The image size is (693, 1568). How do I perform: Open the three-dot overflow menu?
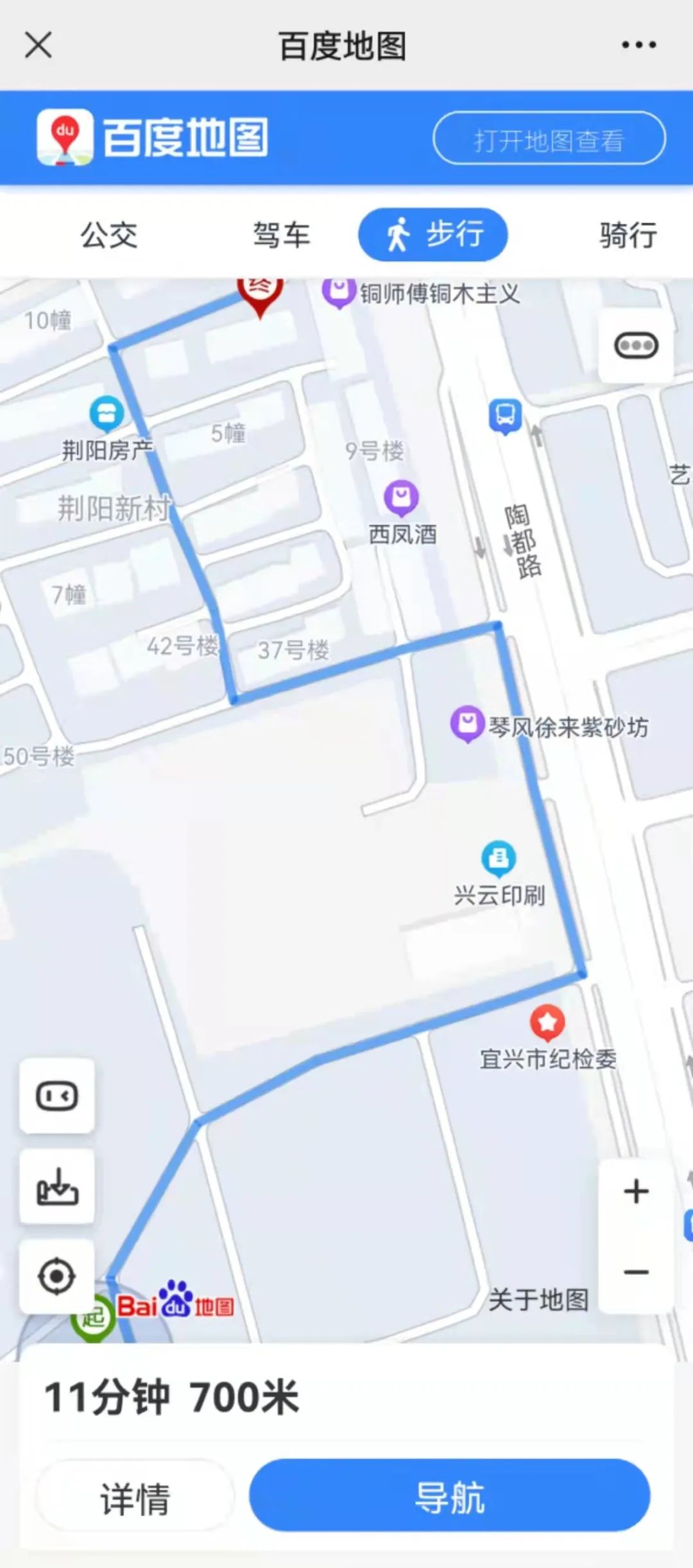[x=638, y=45]
